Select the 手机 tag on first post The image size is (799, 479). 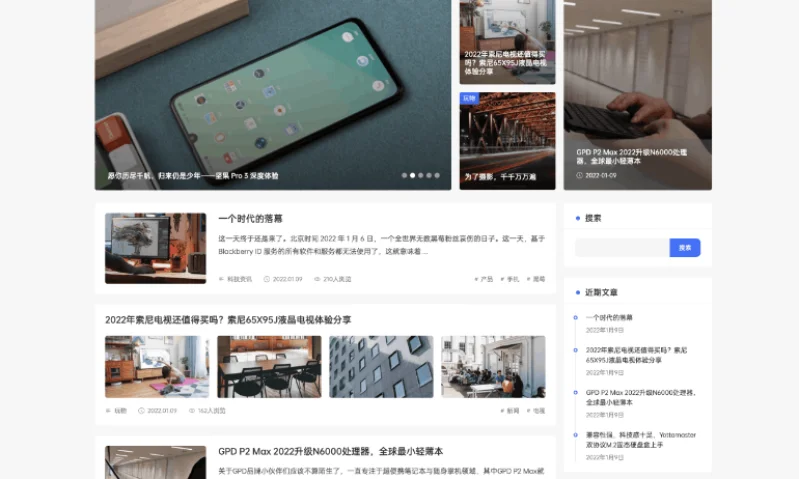(x=512, y=279)
